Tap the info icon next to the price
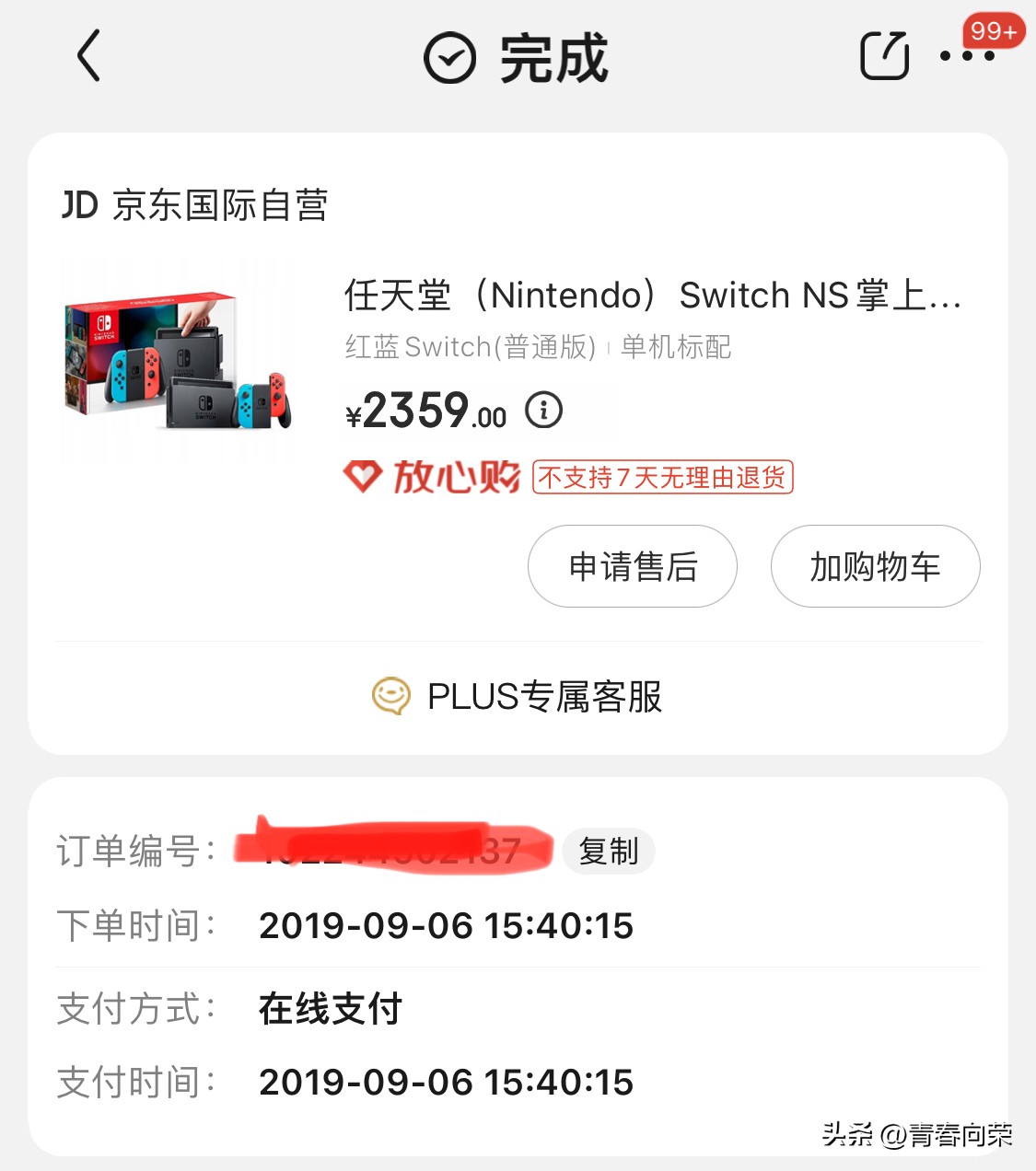This screenshot has width=1036, height=1171. [545, 412]
